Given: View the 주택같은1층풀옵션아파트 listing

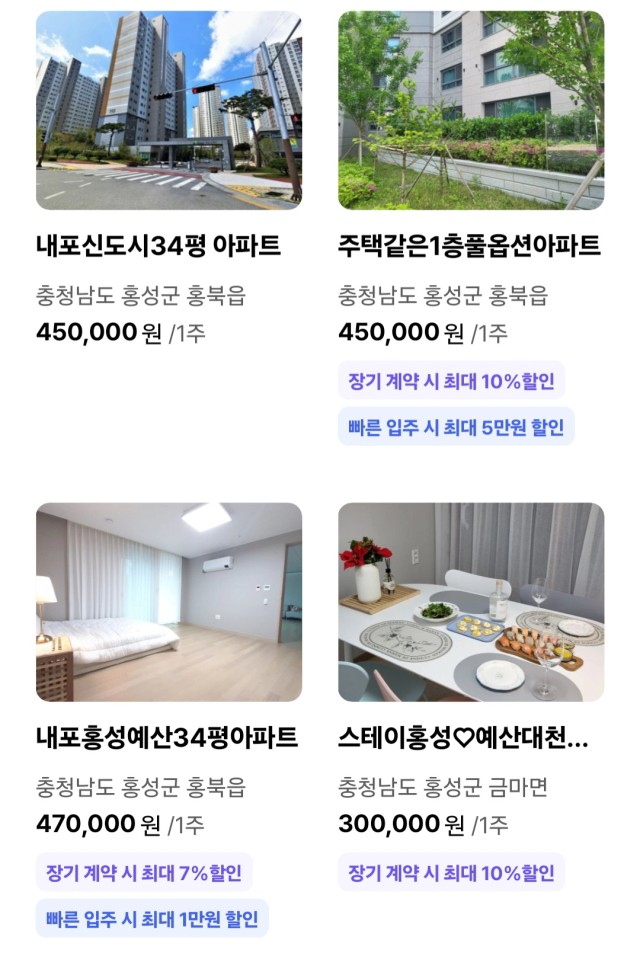Looking at the screenshot, I should tap(470, 110).
